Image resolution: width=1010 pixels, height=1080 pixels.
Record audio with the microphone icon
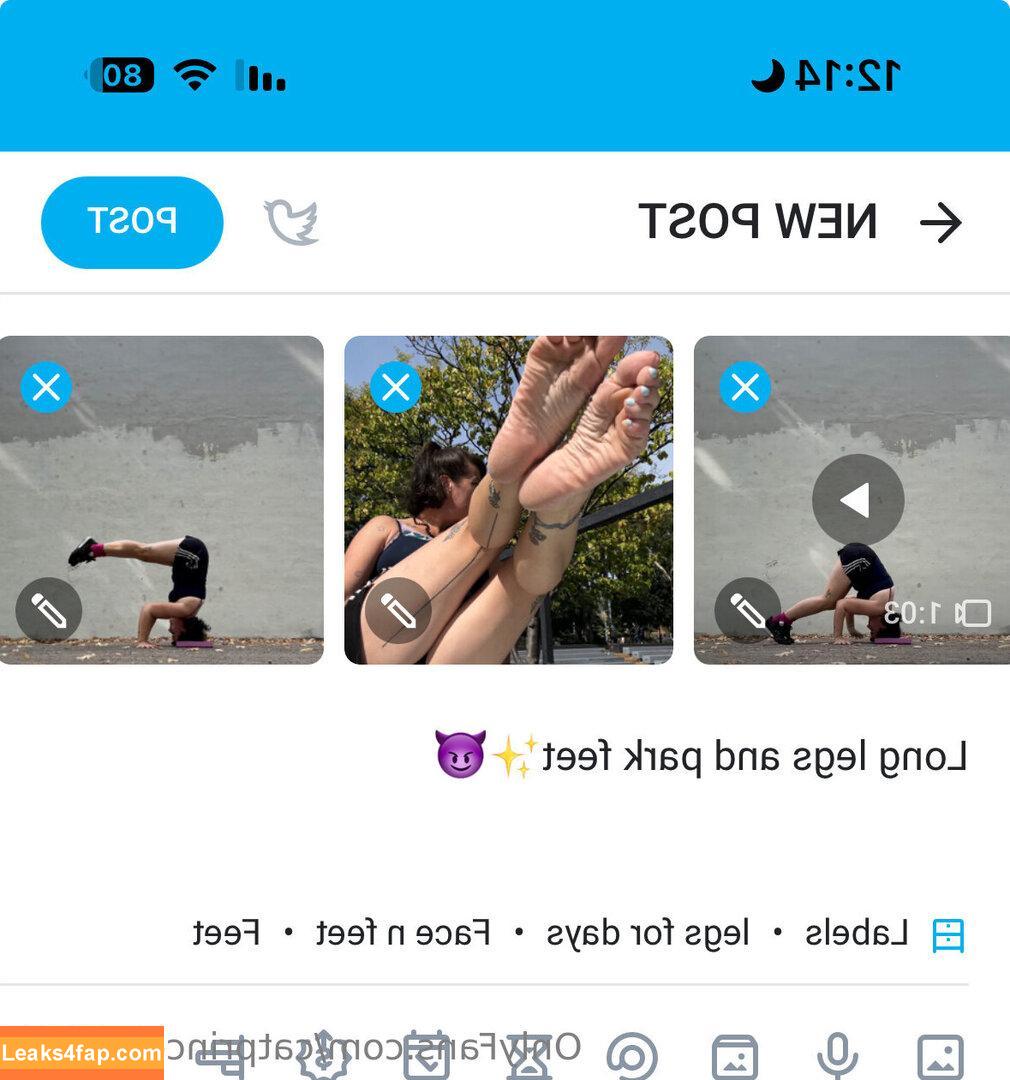coord(837,1056)
